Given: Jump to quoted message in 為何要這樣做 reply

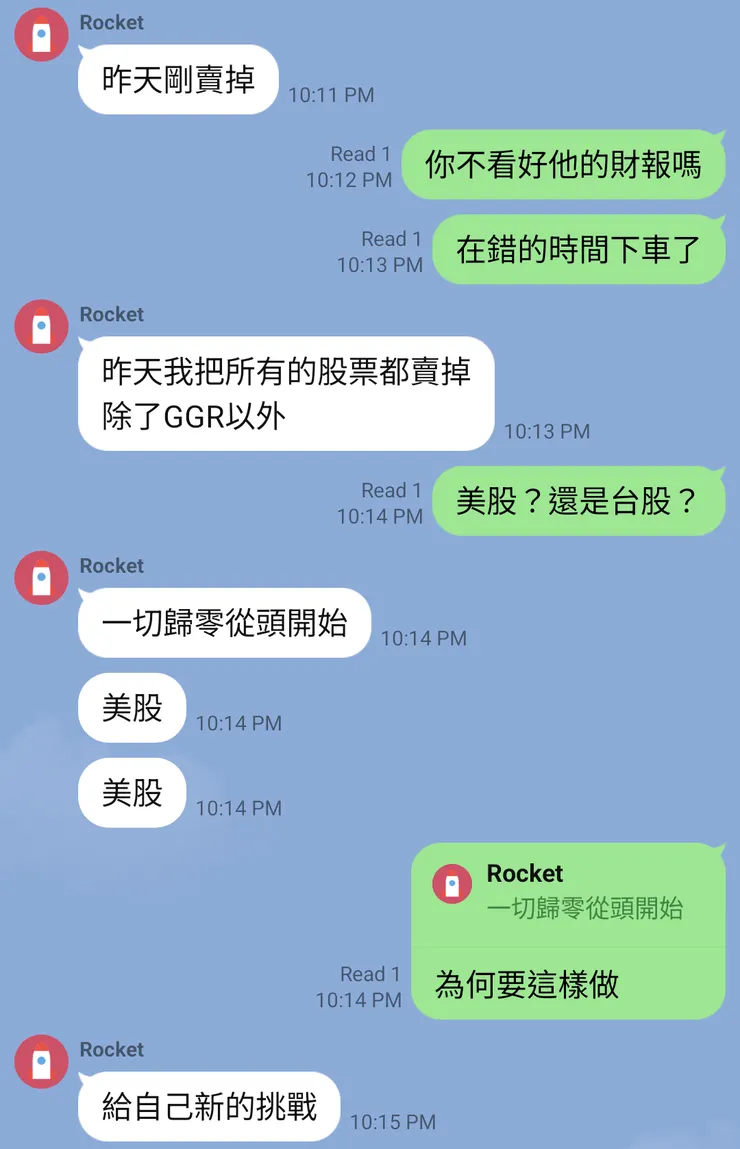Looking at the screenshot, I should (567, 892).
